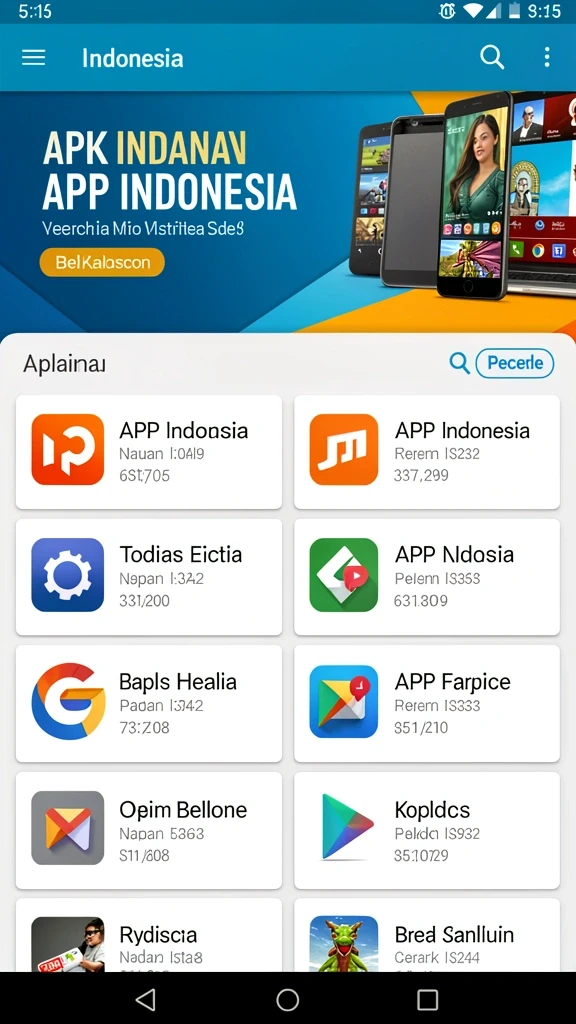Tap the yellow BelKalascon banner button
Screen dimensions: 576x1024
click(102, 263)
